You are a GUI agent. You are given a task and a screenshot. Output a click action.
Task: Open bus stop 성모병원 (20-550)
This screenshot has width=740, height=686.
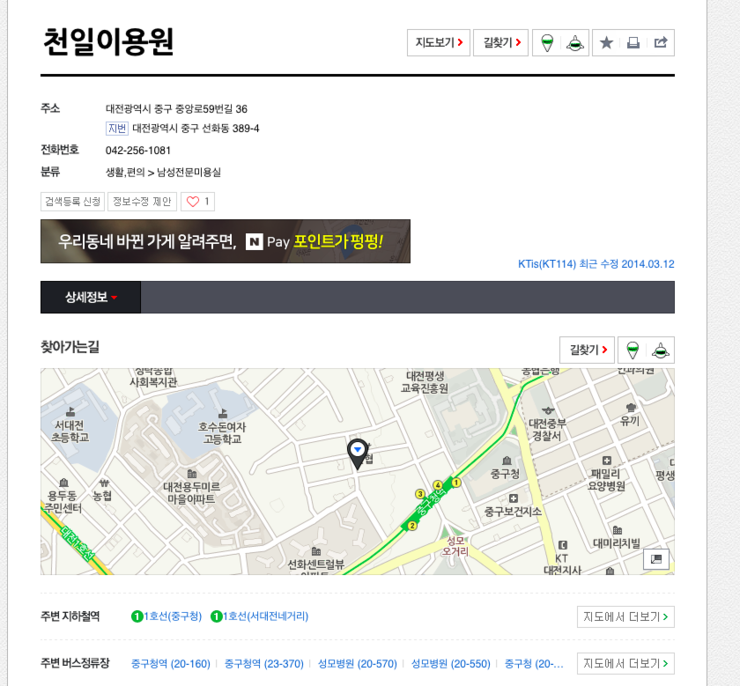(x=451, y=663)
